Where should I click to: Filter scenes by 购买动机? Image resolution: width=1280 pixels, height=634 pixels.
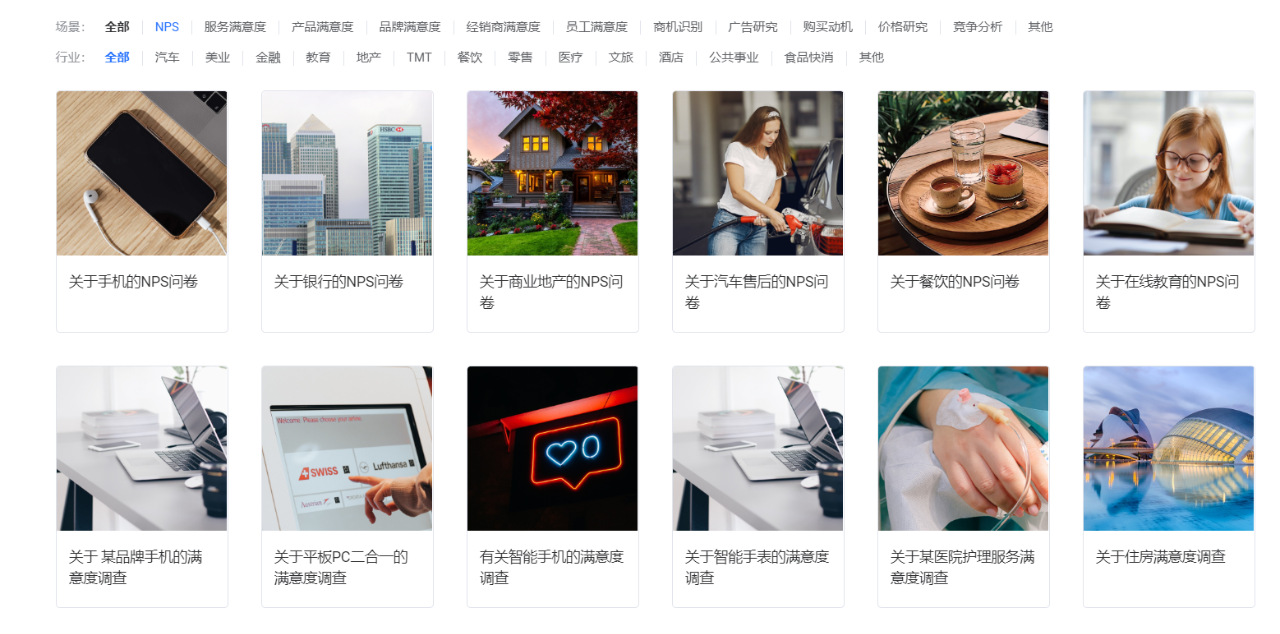827,27
